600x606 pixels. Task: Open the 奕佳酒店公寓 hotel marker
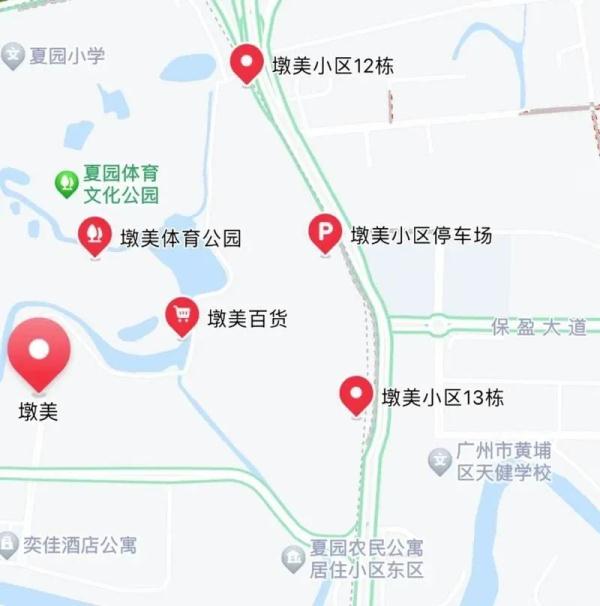point(8,546)
